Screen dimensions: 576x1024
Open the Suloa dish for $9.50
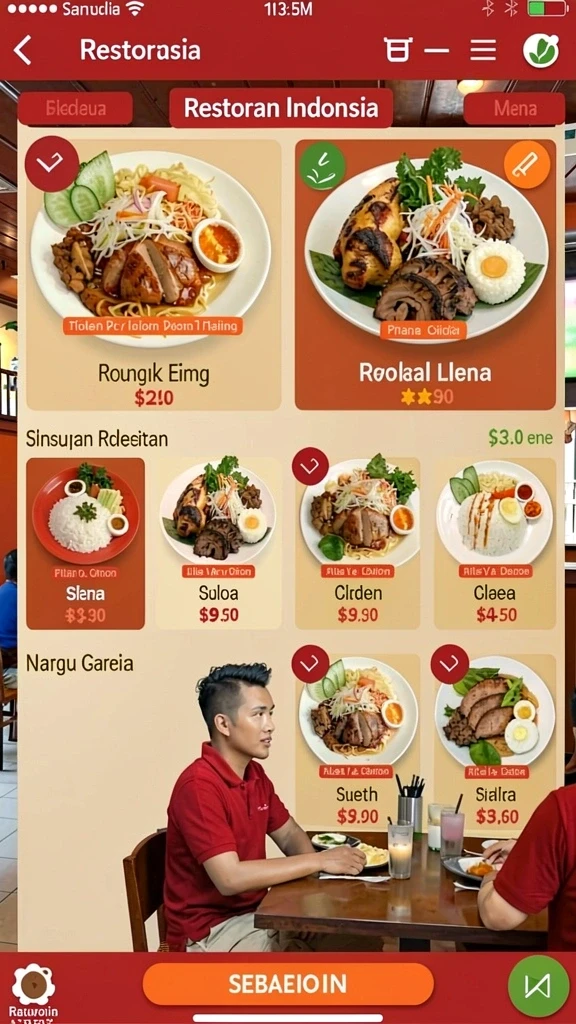(218, 543)
